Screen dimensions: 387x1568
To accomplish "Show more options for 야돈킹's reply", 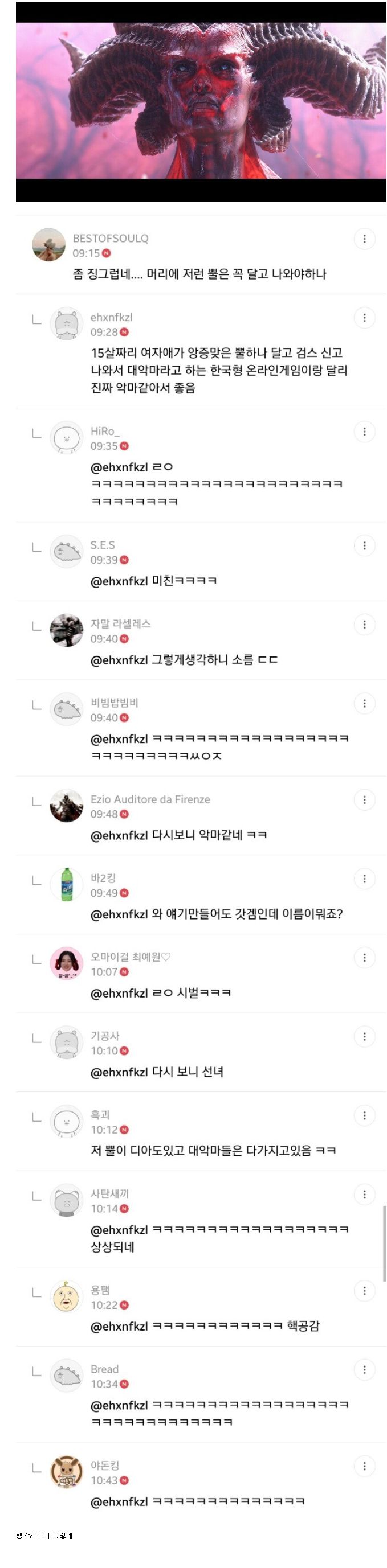I will (x=364, y=1466).
